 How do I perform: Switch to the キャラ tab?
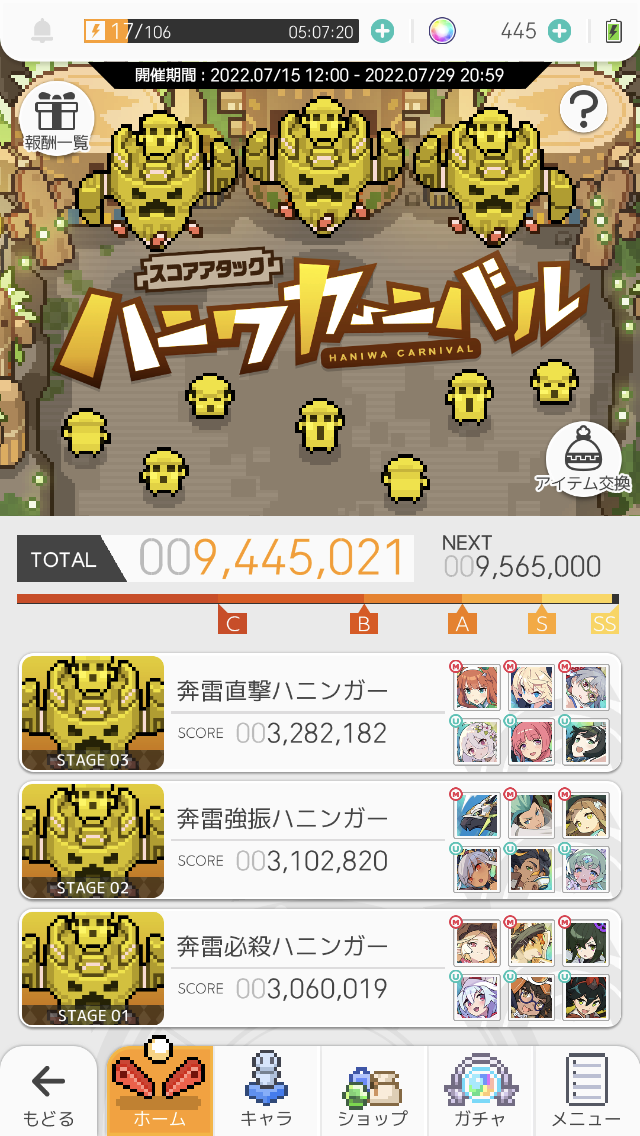point(267,1093)
